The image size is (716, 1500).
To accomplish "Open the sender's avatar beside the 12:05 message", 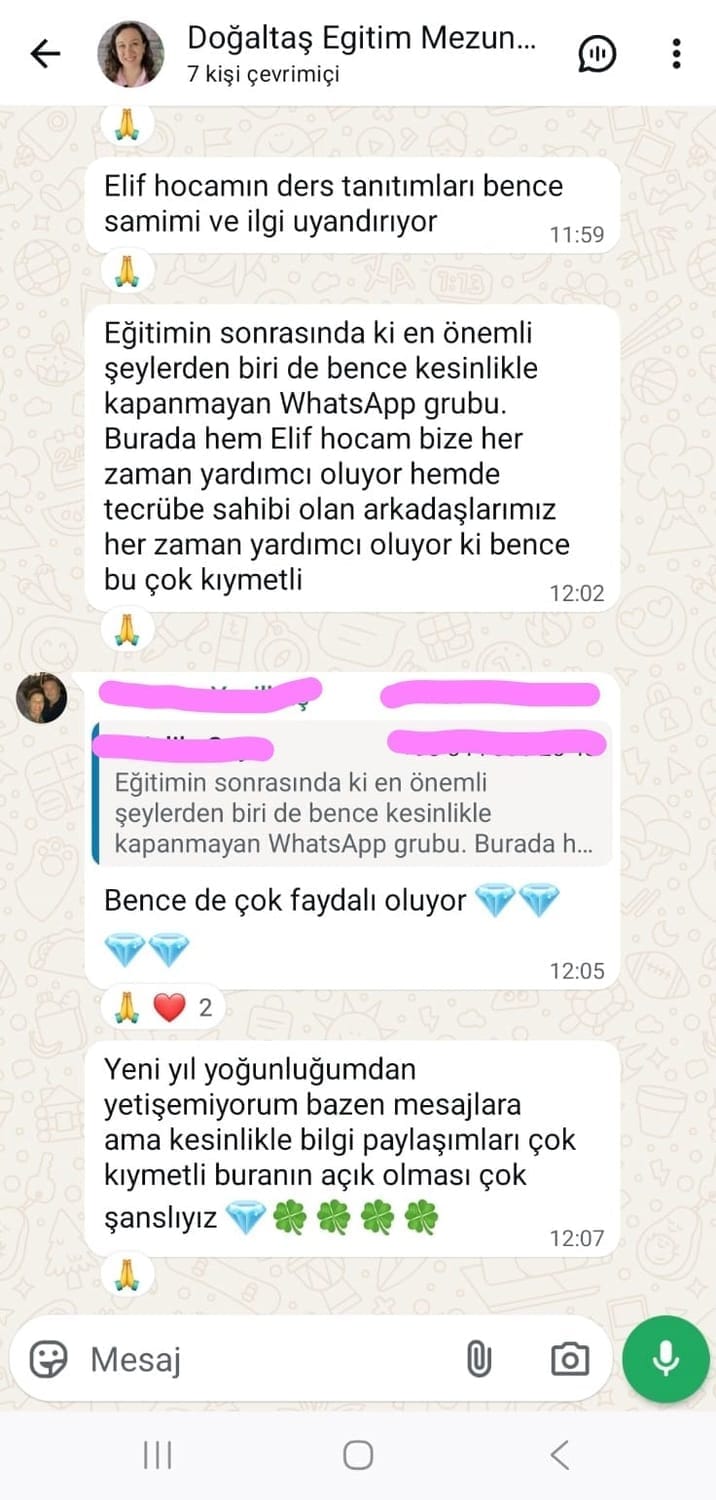I will coord(41,698).
